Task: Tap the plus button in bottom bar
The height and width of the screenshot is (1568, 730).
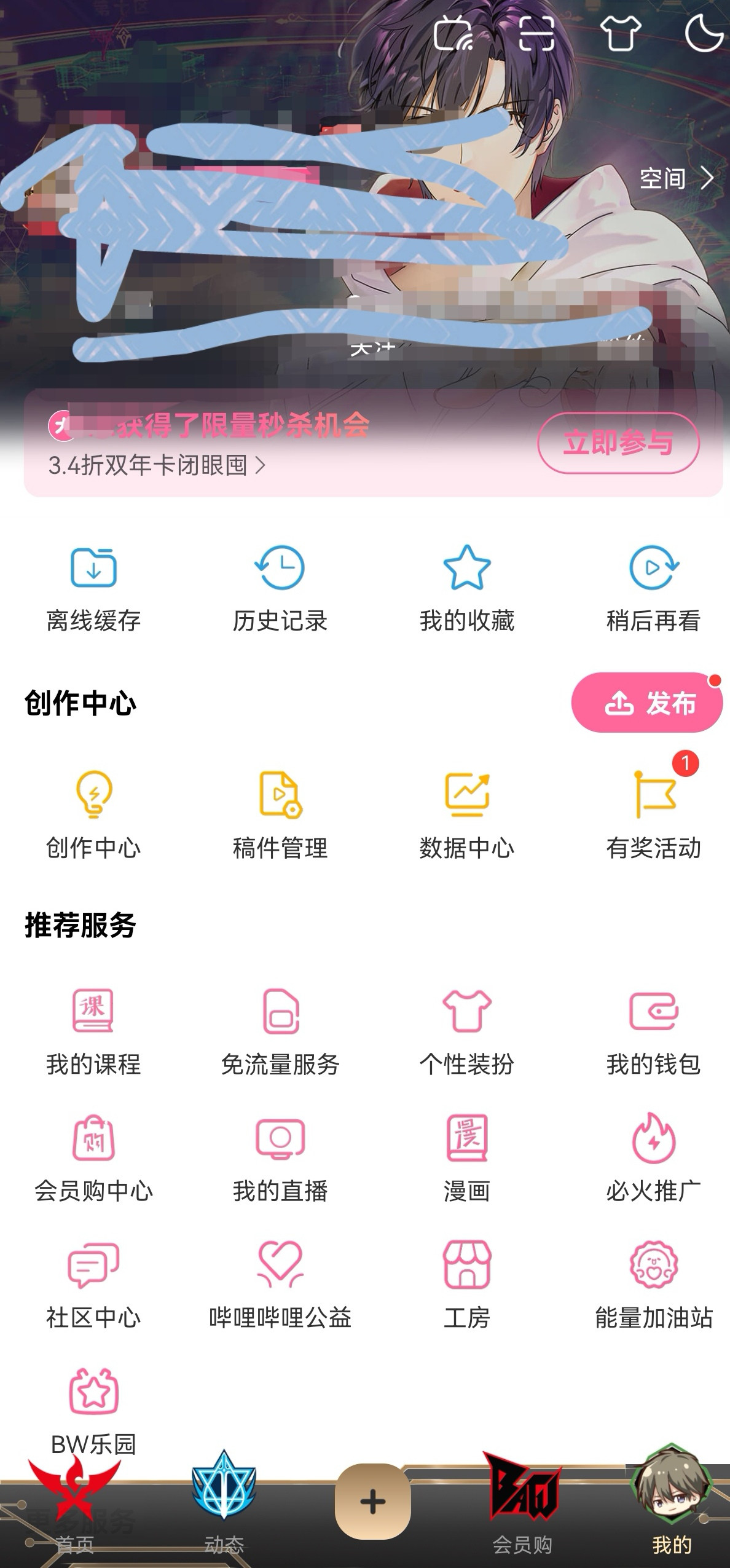Action: (372, 1502)
